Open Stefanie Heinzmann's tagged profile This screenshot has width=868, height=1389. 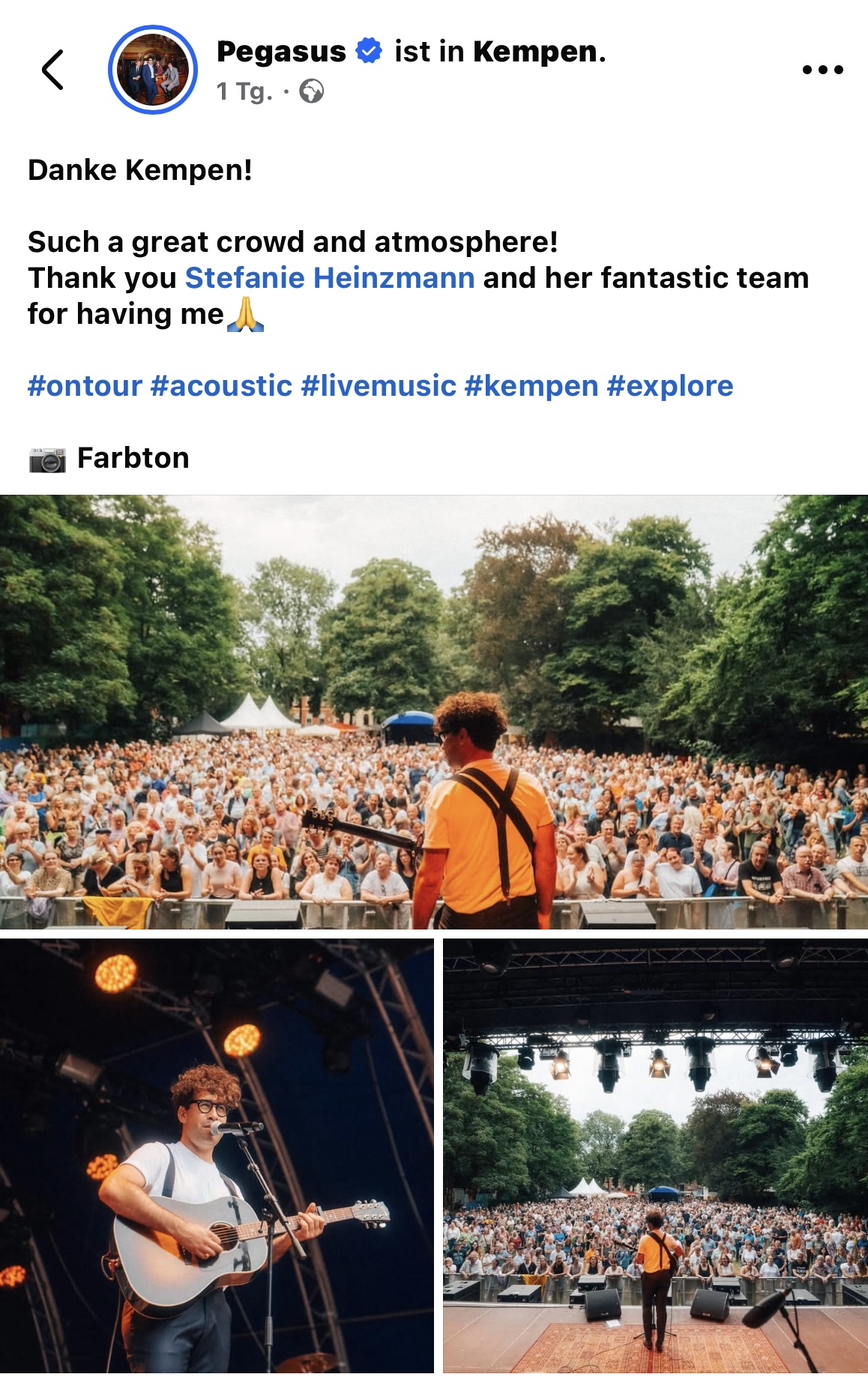[330, 278]
